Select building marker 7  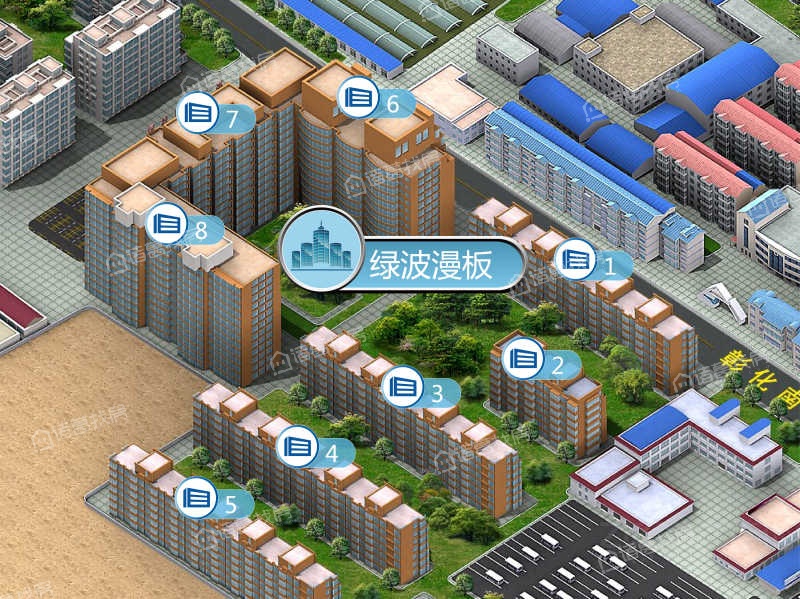214,117
